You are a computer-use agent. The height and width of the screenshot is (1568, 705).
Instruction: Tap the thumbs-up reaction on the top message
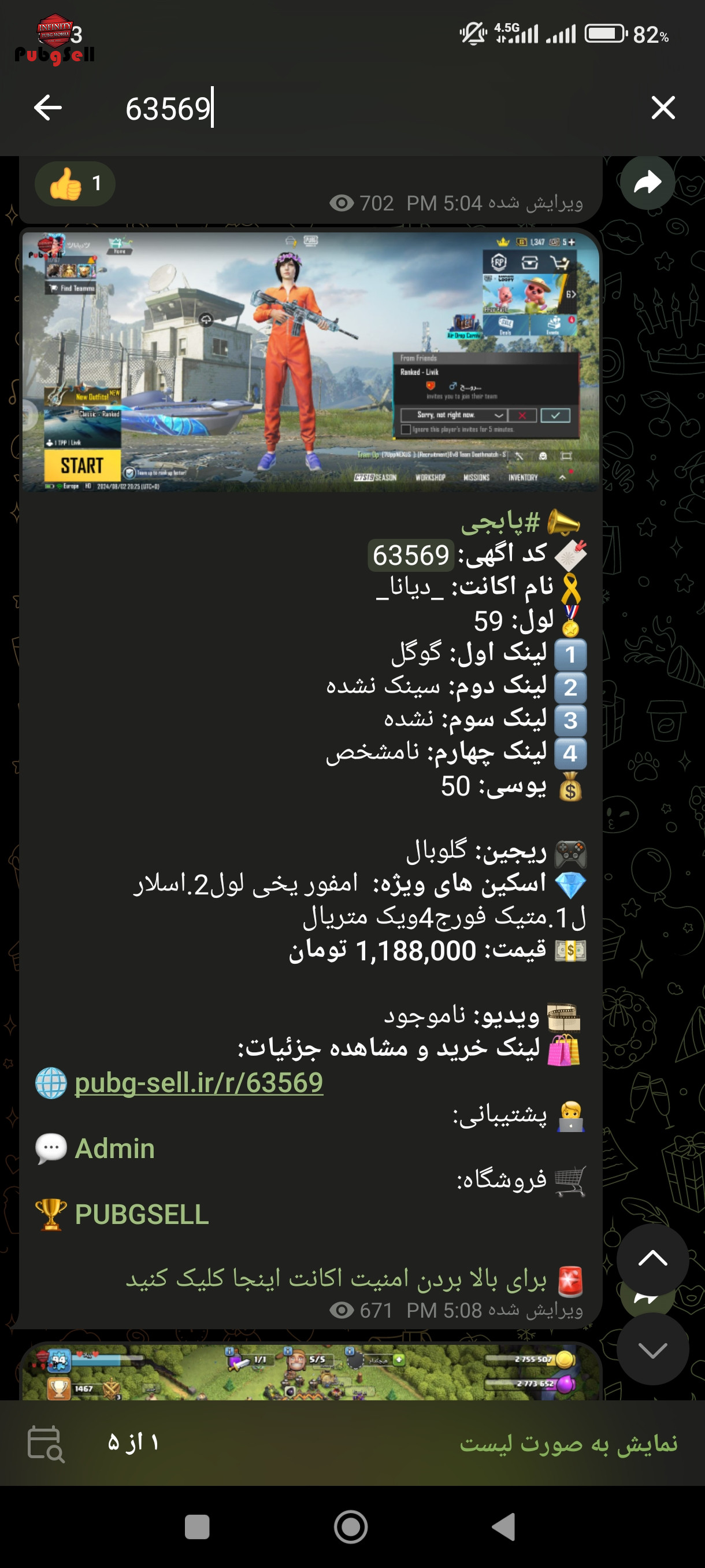click(x=75, y=183)
